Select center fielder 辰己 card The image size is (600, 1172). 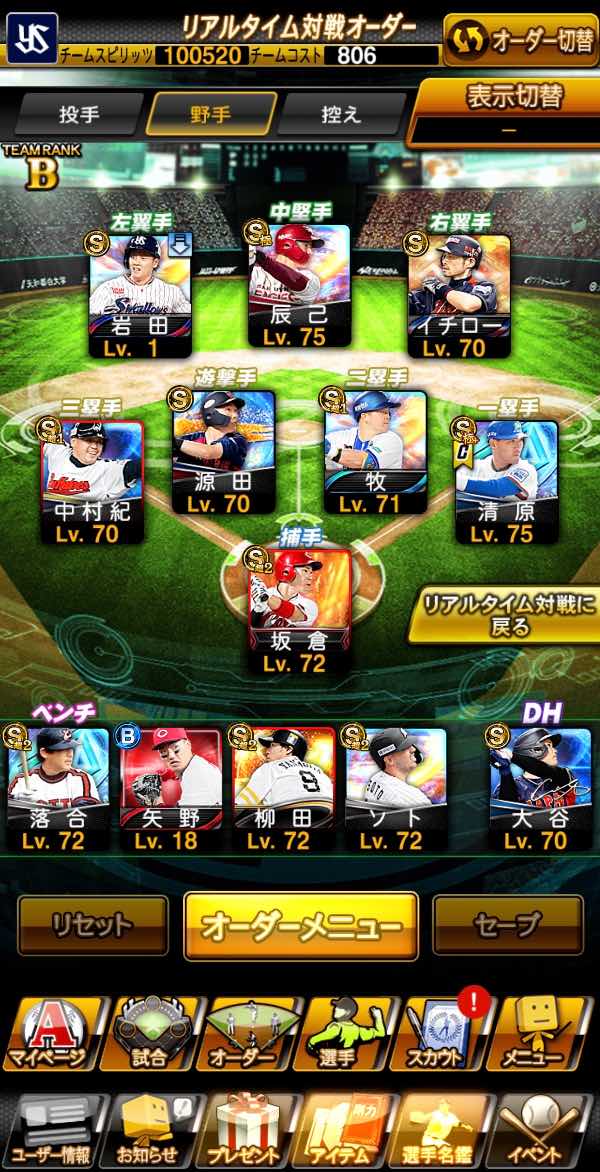(300, 285)
